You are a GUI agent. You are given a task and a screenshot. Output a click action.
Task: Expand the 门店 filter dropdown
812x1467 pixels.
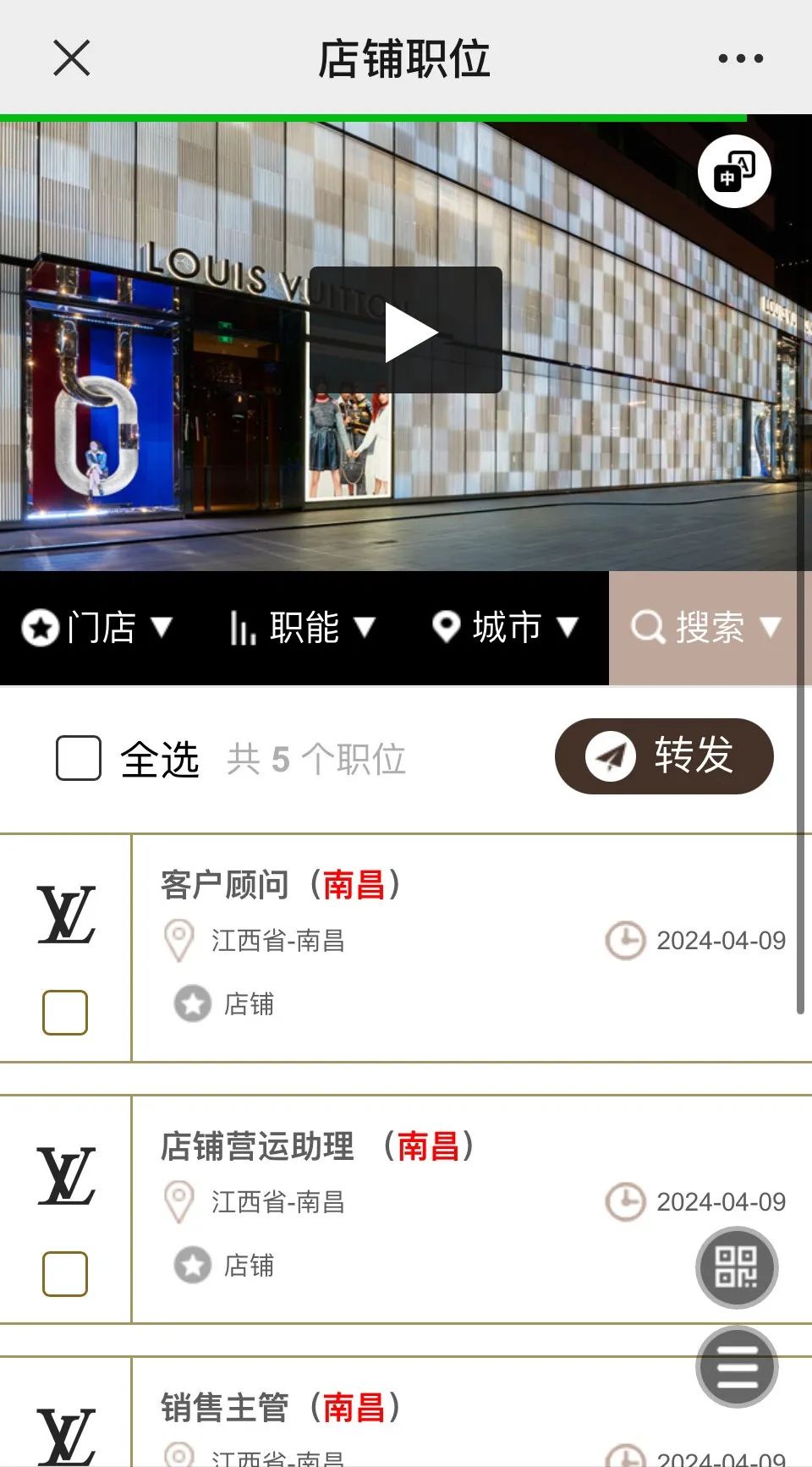pos(97,628)
